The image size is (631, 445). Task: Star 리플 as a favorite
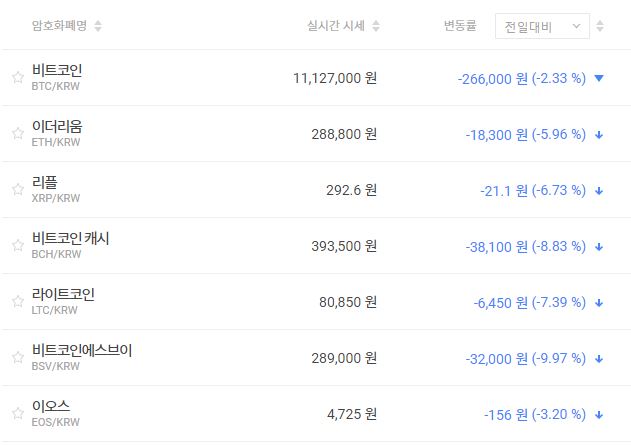click(17, 189)
